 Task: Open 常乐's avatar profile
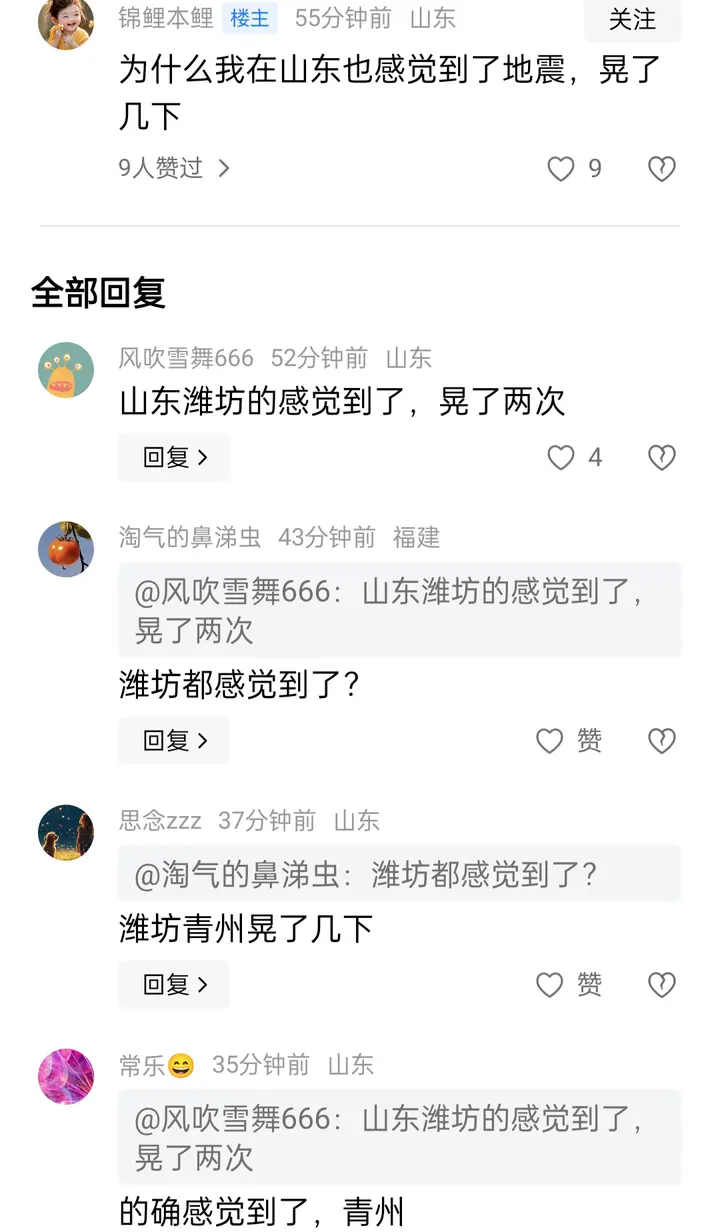pos(66,1076)
